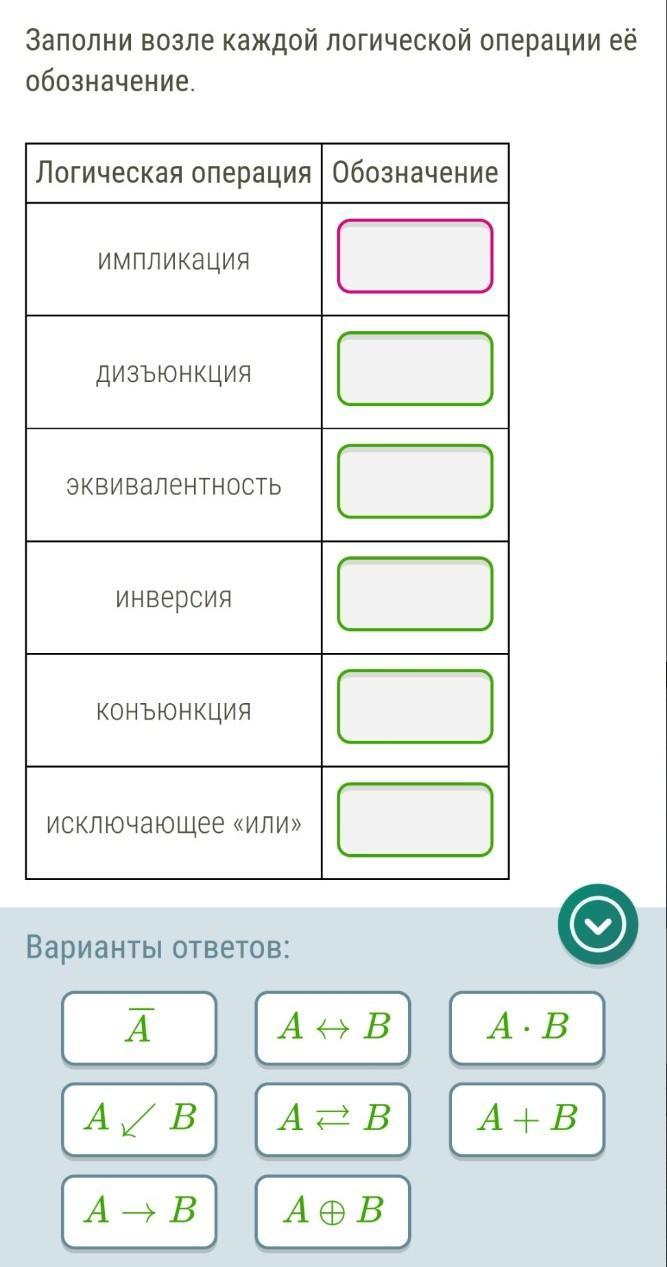Select the answer slot beside дизъюнкция
The width and height of the screenshot is (667, 1267).
coord(415,369)
